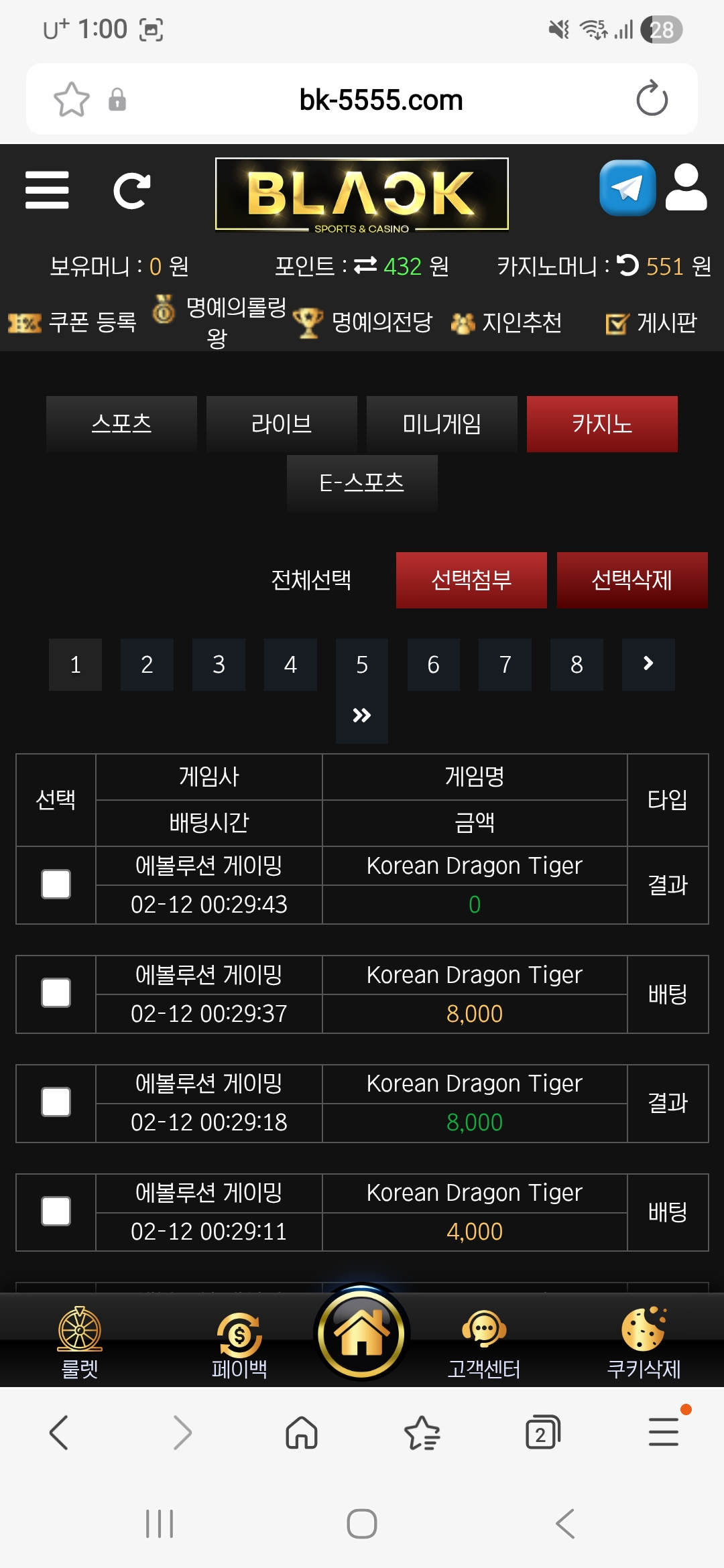Check the first Korean Dragon Tiger row checkbox
Viewport: 724px width, 1568px height.
click(56, 885)
